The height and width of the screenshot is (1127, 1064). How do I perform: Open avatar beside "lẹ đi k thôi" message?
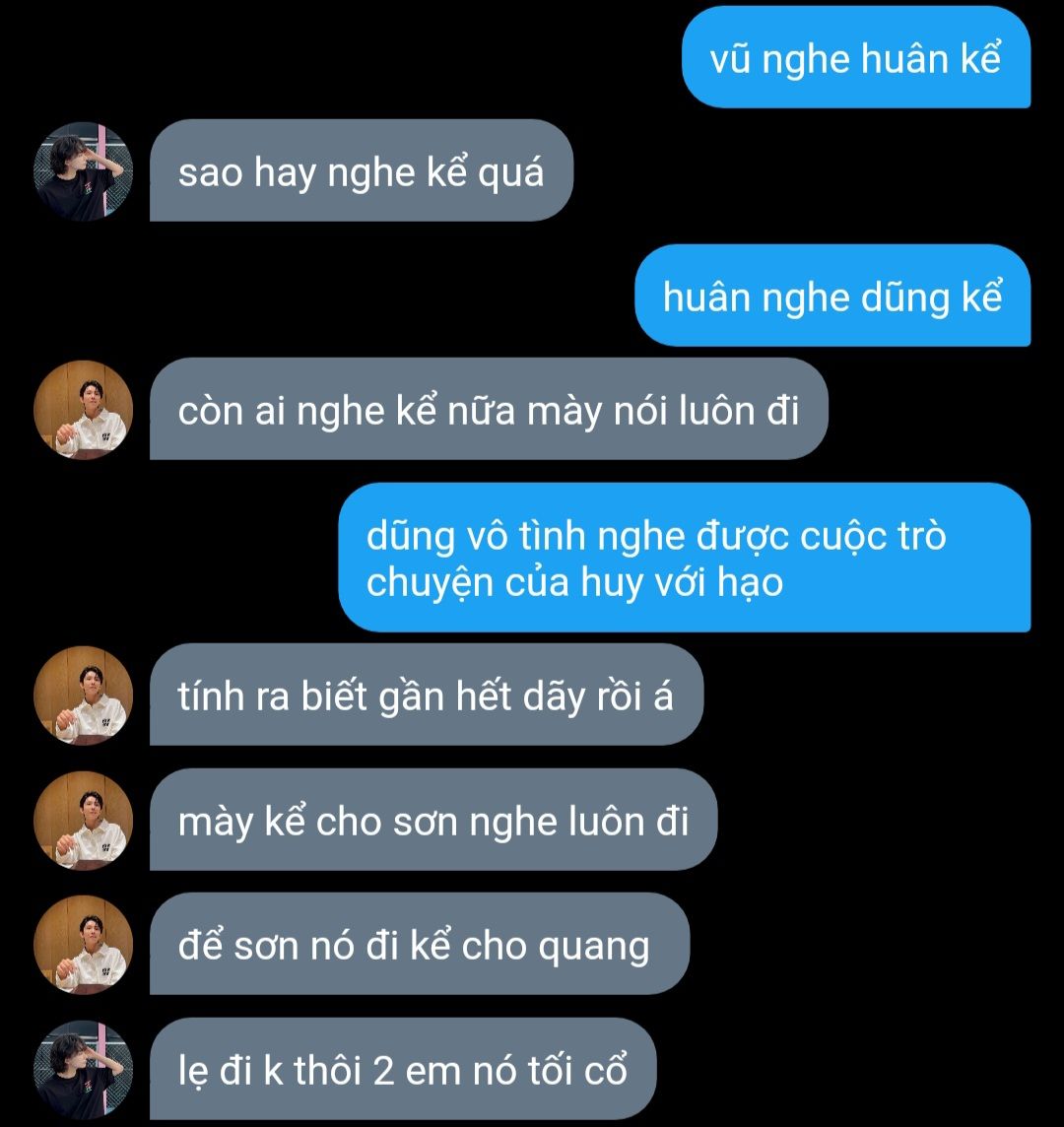tap(83, 1069)
